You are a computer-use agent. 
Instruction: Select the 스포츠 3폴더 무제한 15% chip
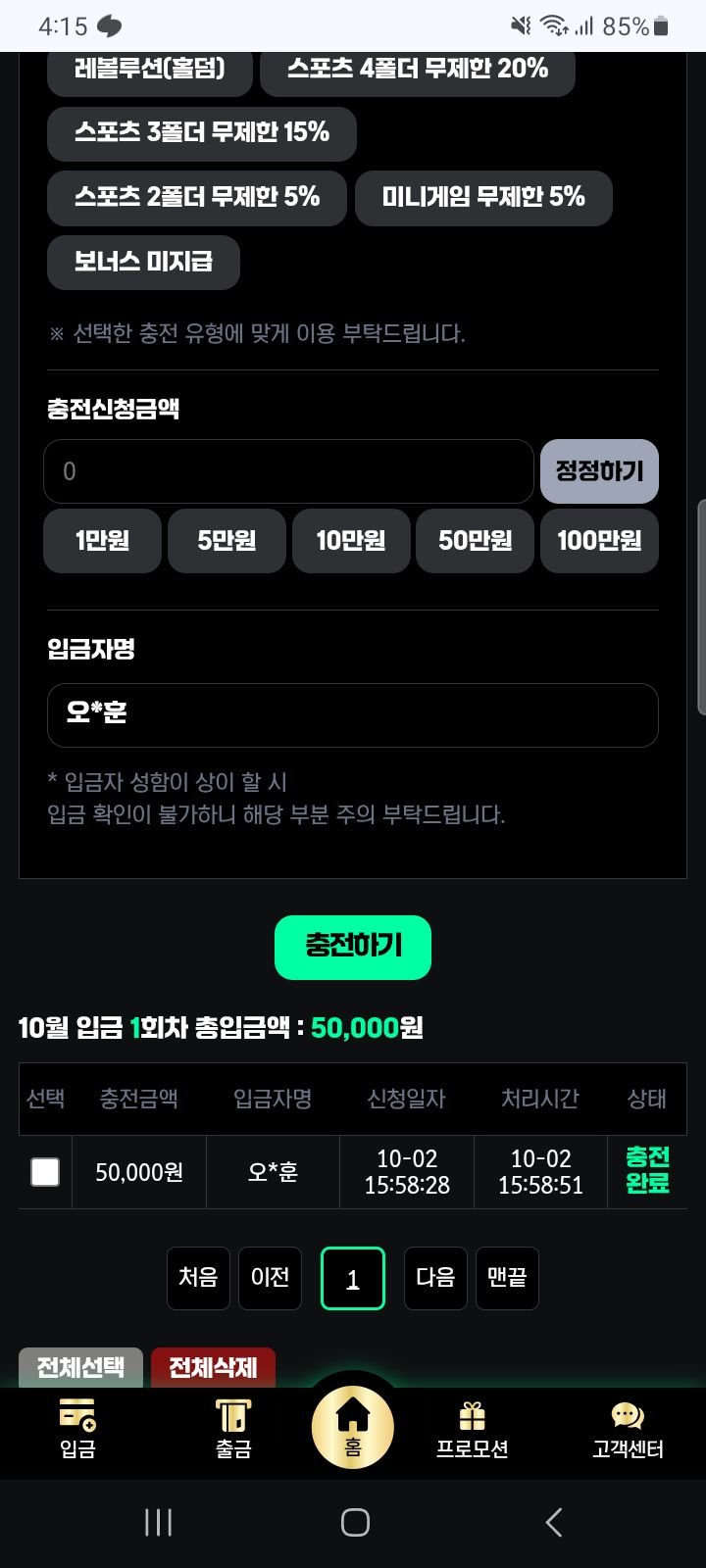(201, 133)
